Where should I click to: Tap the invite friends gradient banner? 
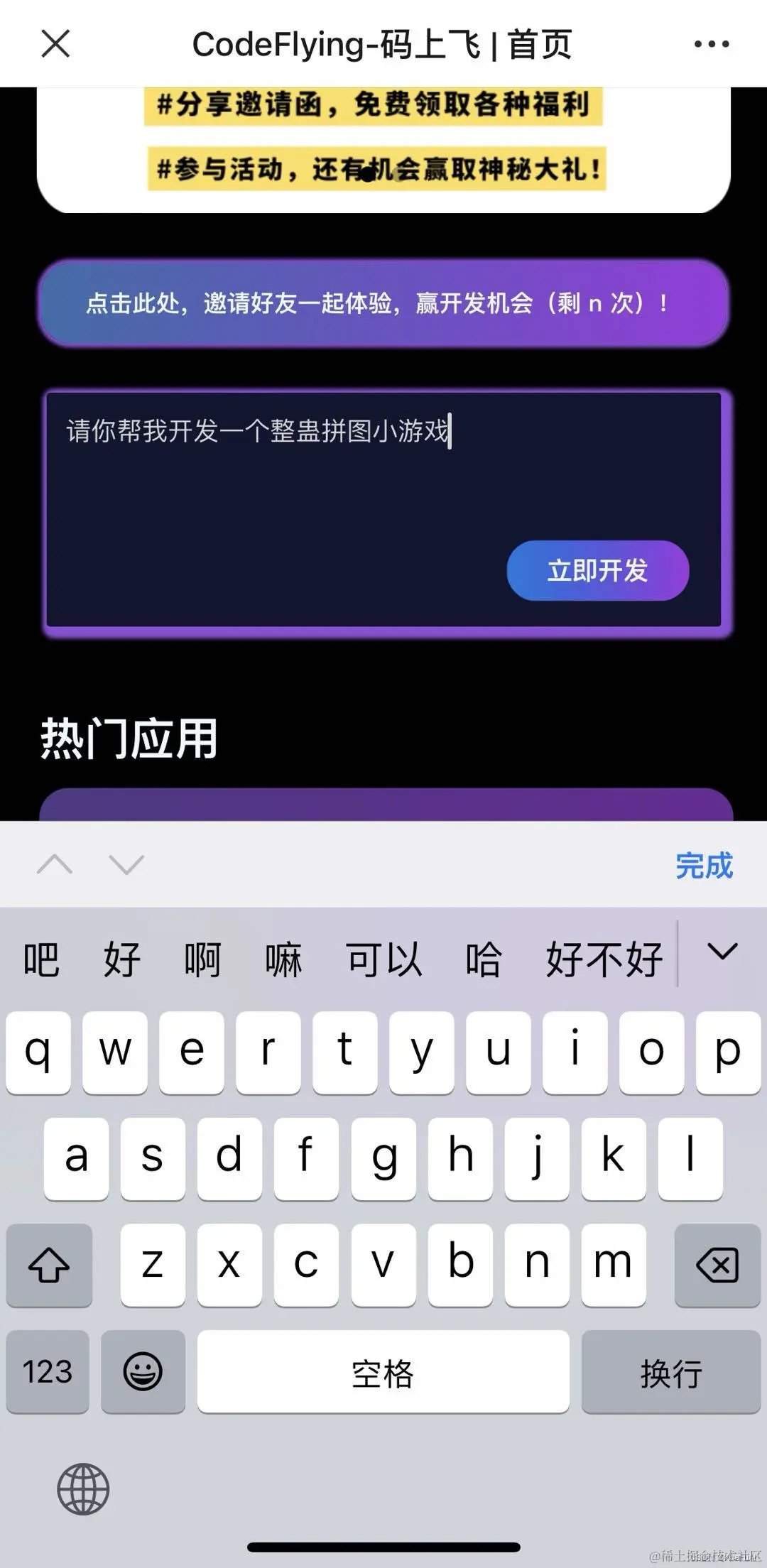pyautogui.click(x=383, y=303)
